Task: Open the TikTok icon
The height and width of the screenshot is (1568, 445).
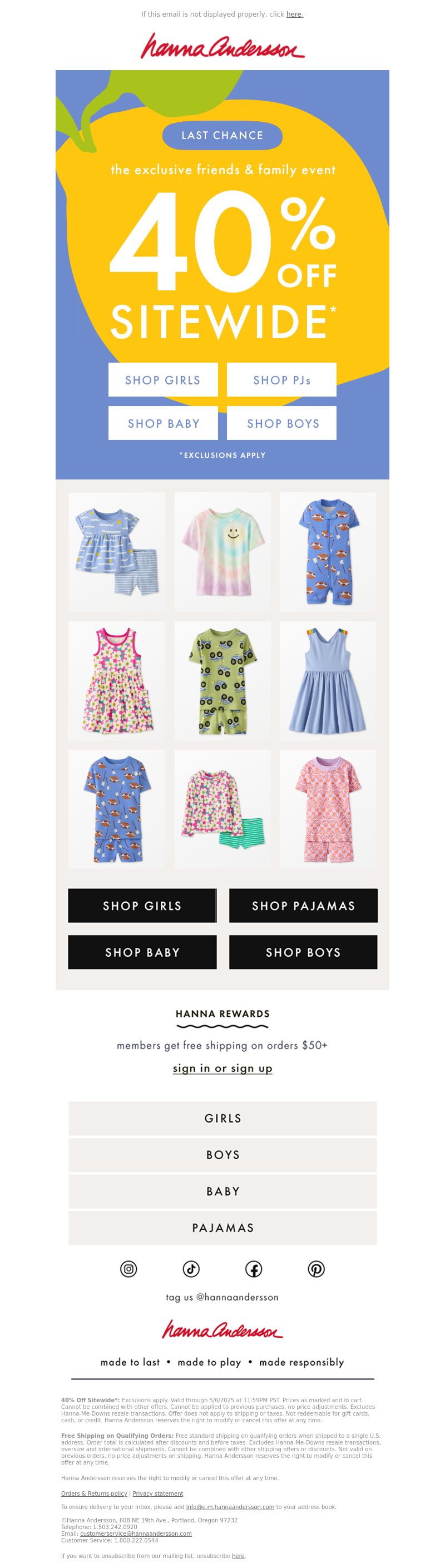Action: pos(191,1269)
